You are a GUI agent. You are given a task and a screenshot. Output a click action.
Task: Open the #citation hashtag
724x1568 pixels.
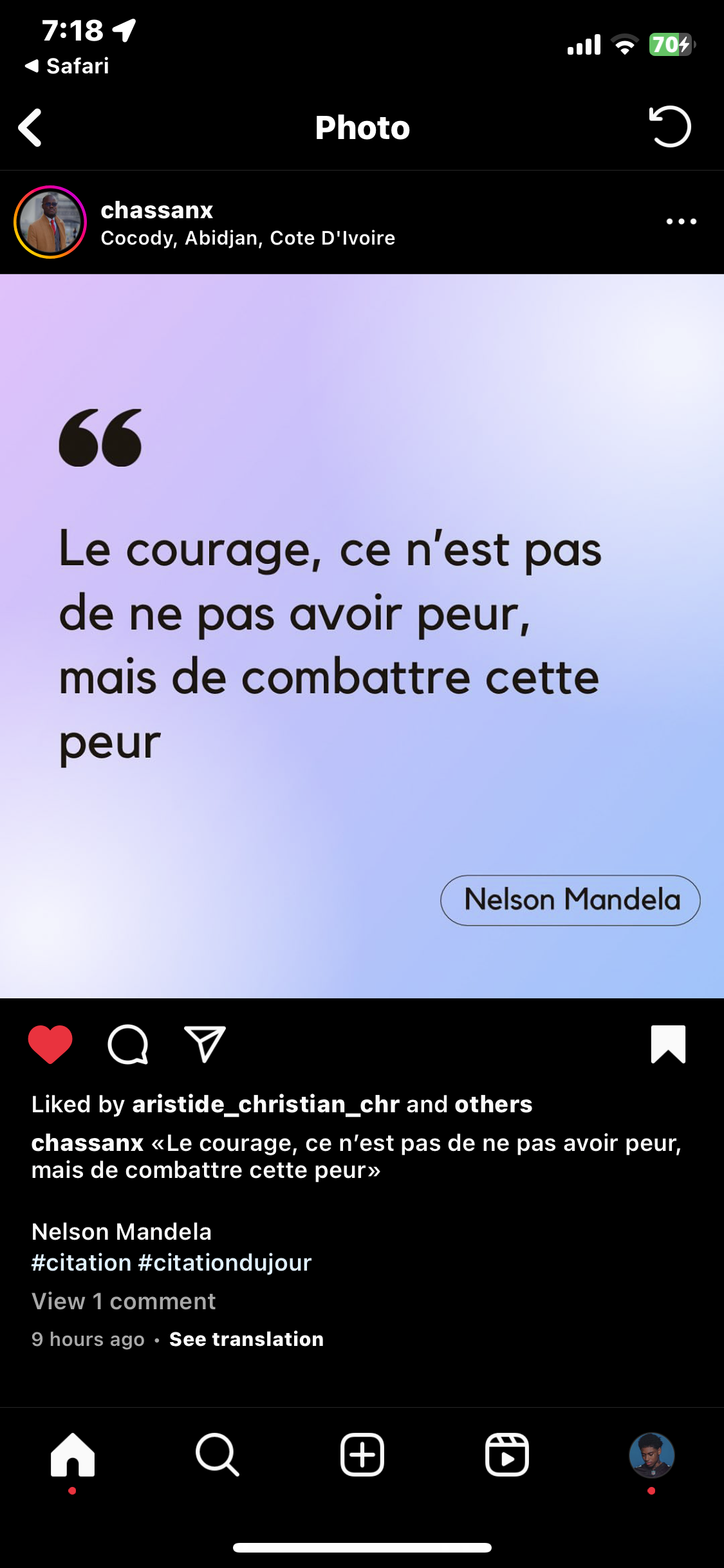(82, 1263)
